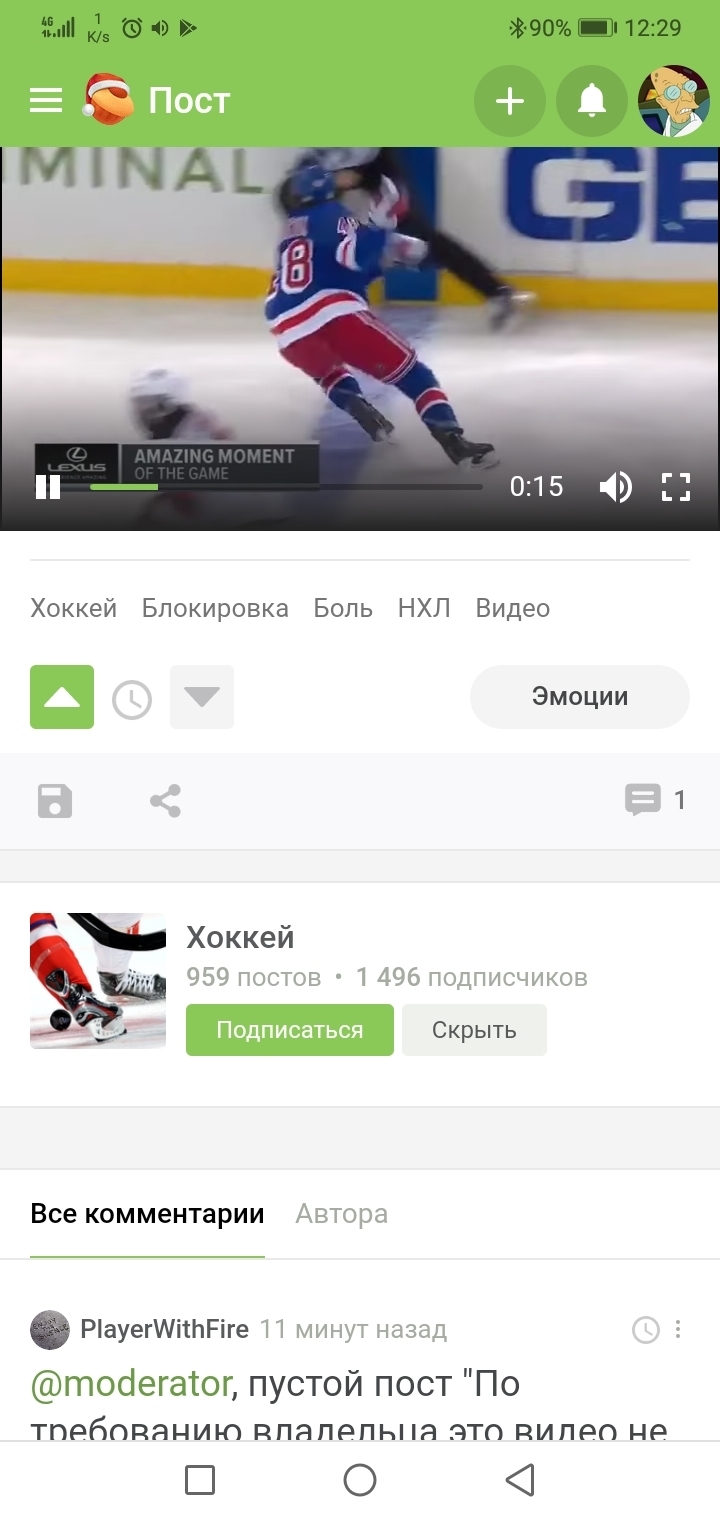Go back with the system navigation button

519,1480
